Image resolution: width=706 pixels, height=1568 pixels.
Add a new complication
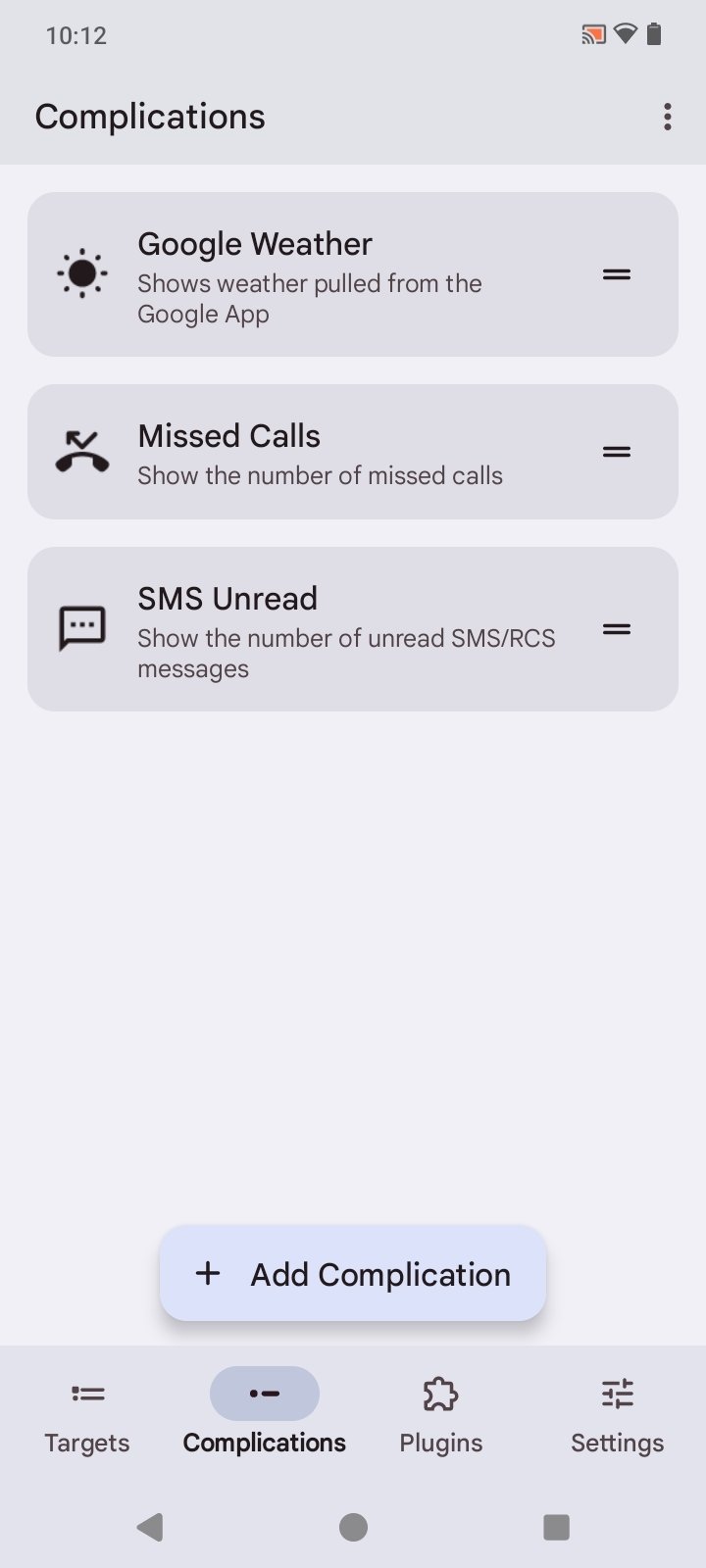coord(353,1274)
